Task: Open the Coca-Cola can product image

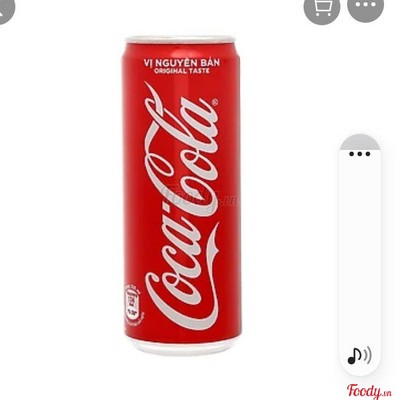Action: point(182,195)
